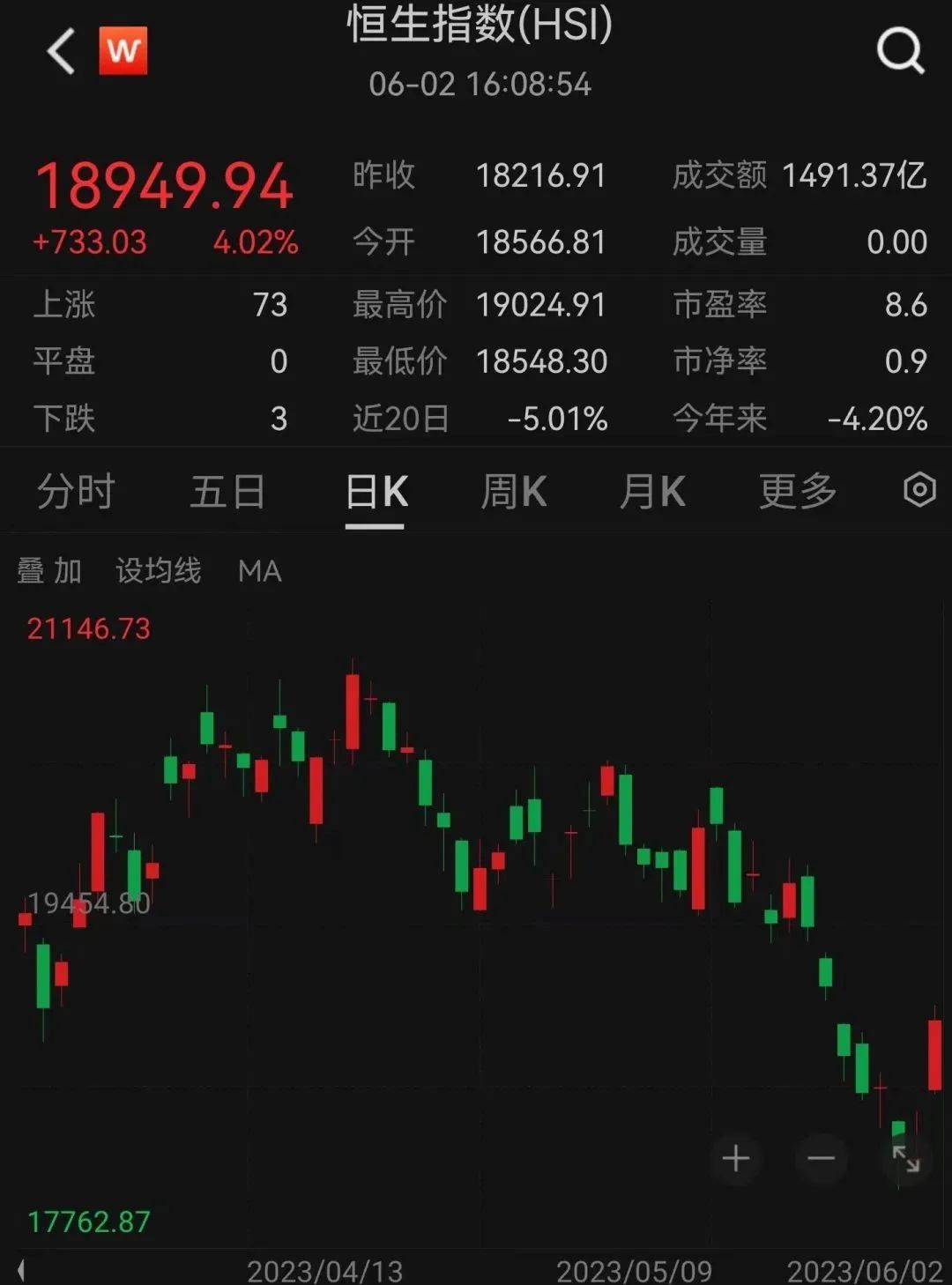Zoom out of the chart with minus icon
The width and height of the screenshot is (952, 1285).
pyautogui.click(x=820, y=1159)
